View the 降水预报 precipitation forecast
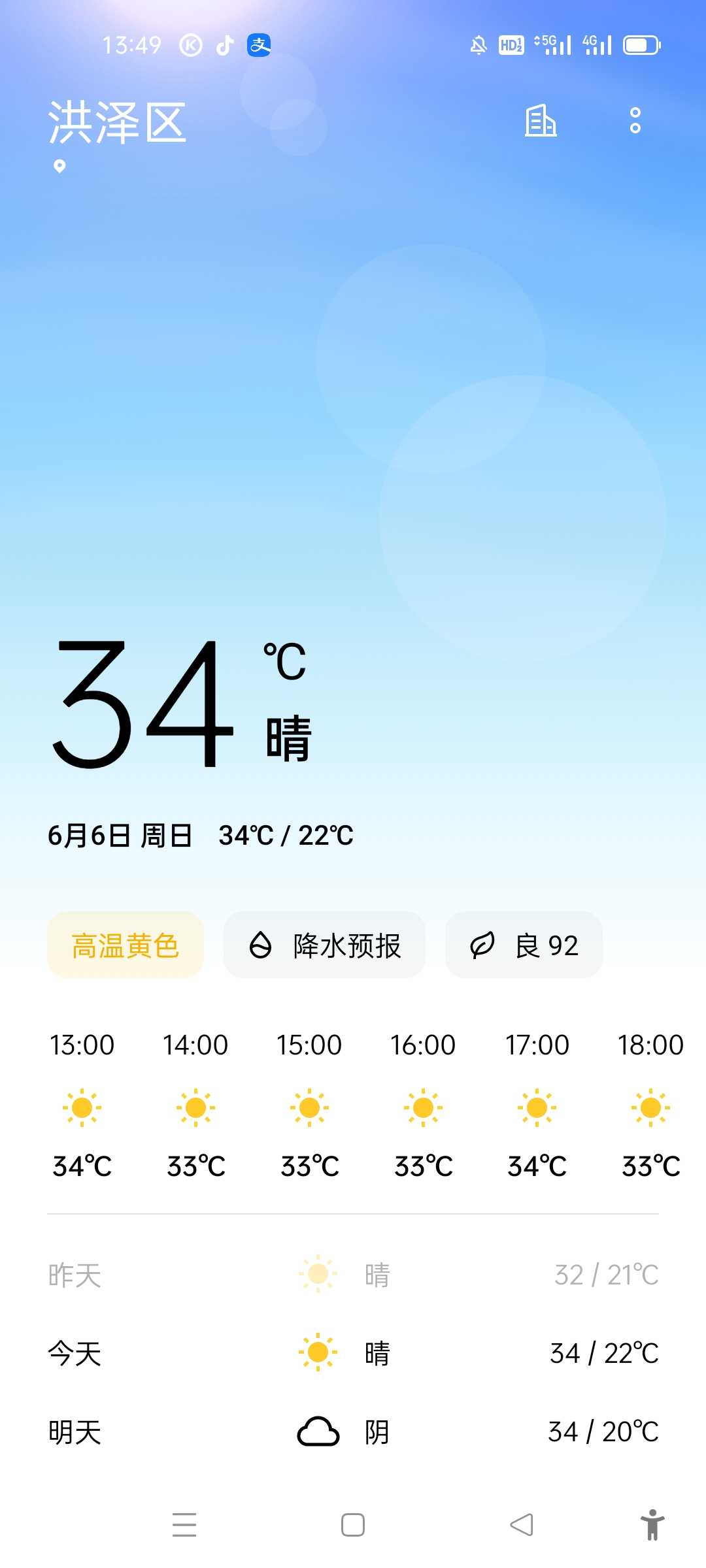706x1568 pixels. coord(324,945)
